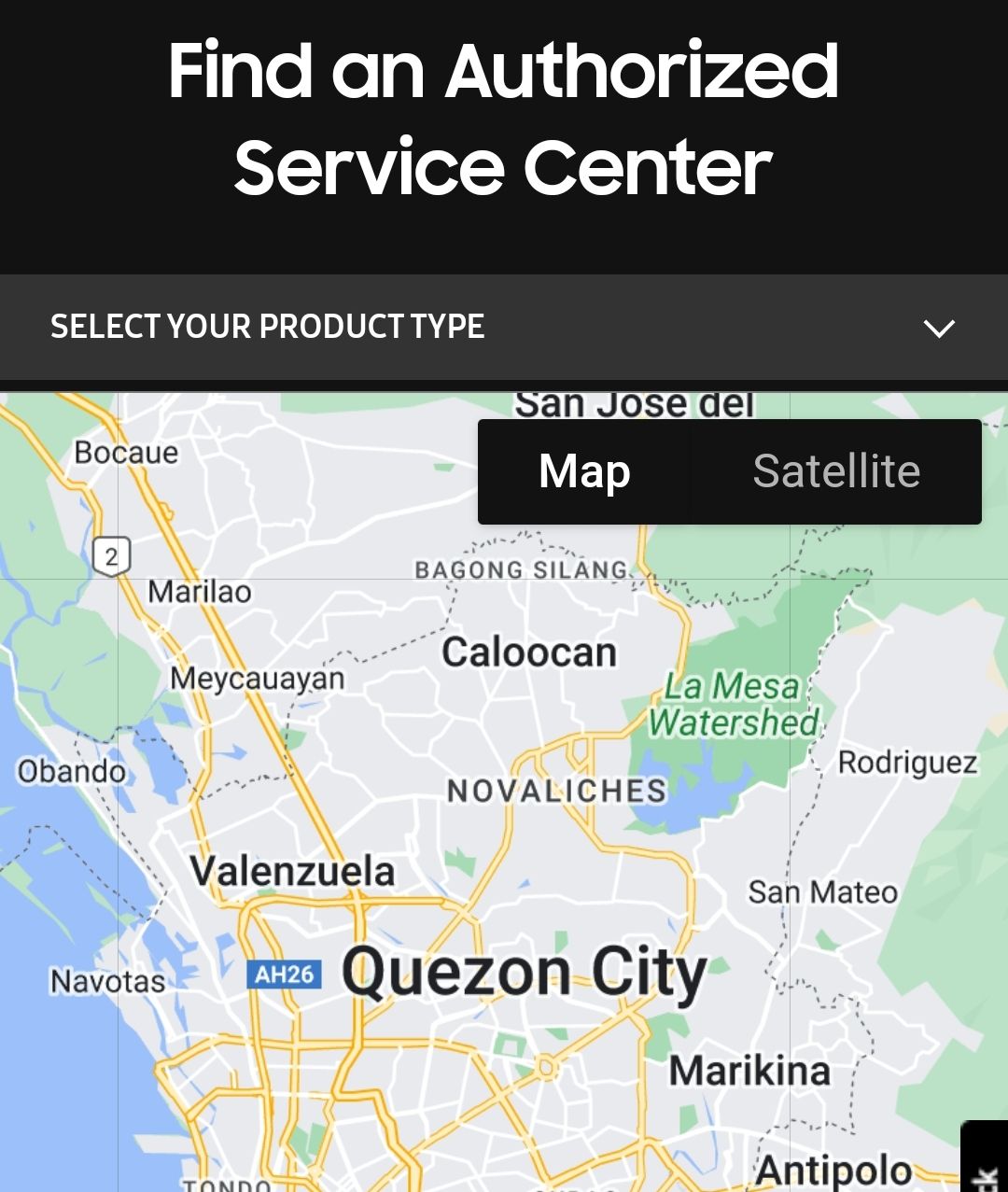Click the Satellite tab label

[x=836, y=470]
